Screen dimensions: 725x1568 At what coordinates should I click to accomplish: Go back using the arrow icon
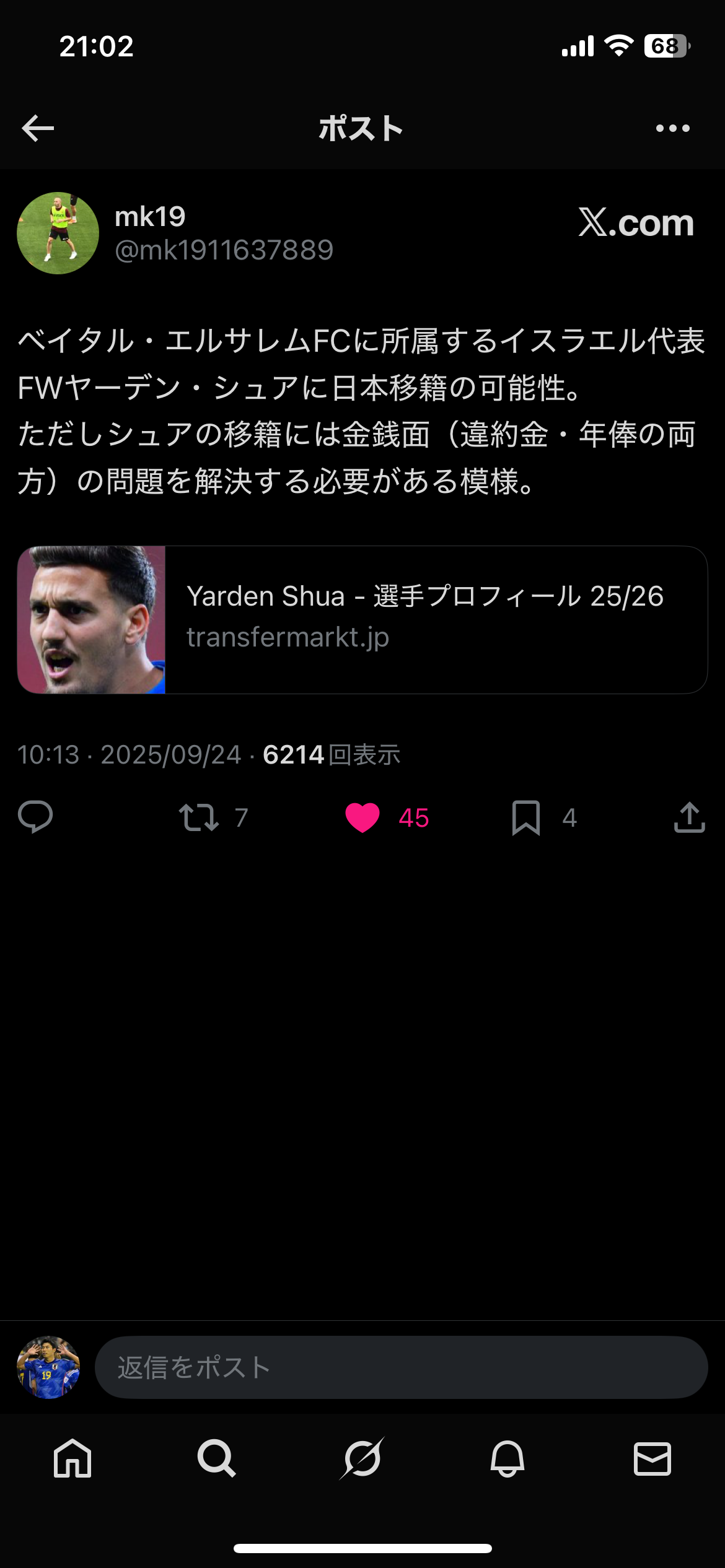point(38,128)
